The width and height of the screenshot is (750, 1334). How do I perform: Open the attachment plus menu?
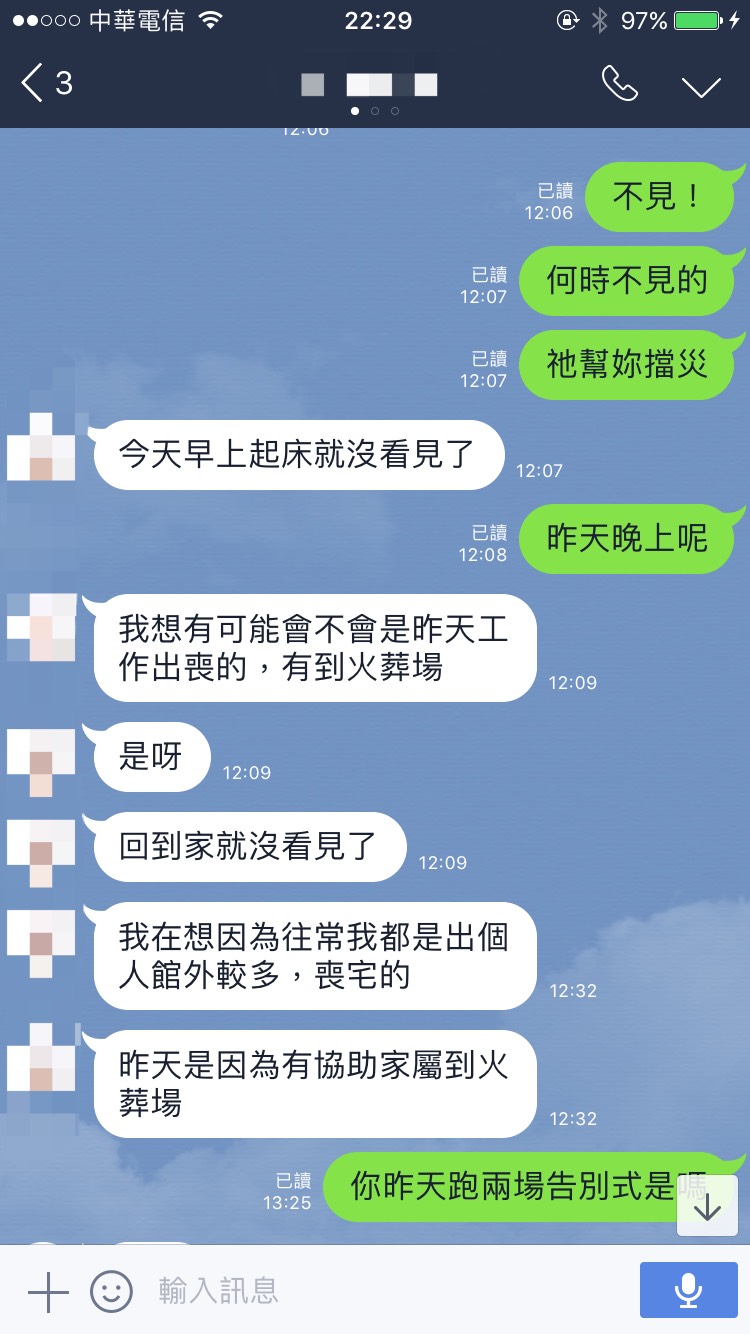pos(47,1292)
